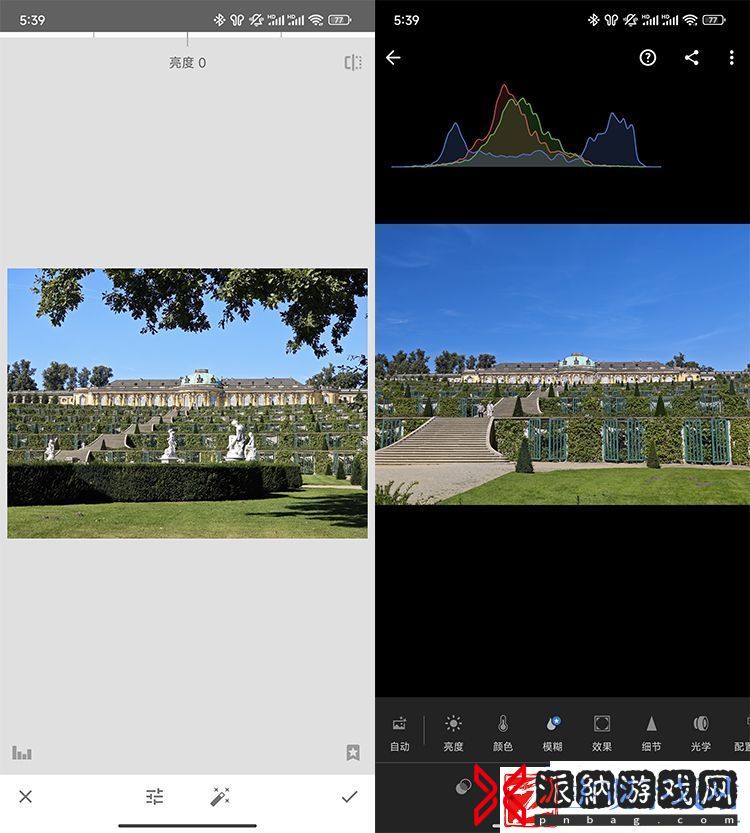Viewport: 750px width, 833px height.
Task: Tap the starred looks bookmark icon
Action: [353, 753]
